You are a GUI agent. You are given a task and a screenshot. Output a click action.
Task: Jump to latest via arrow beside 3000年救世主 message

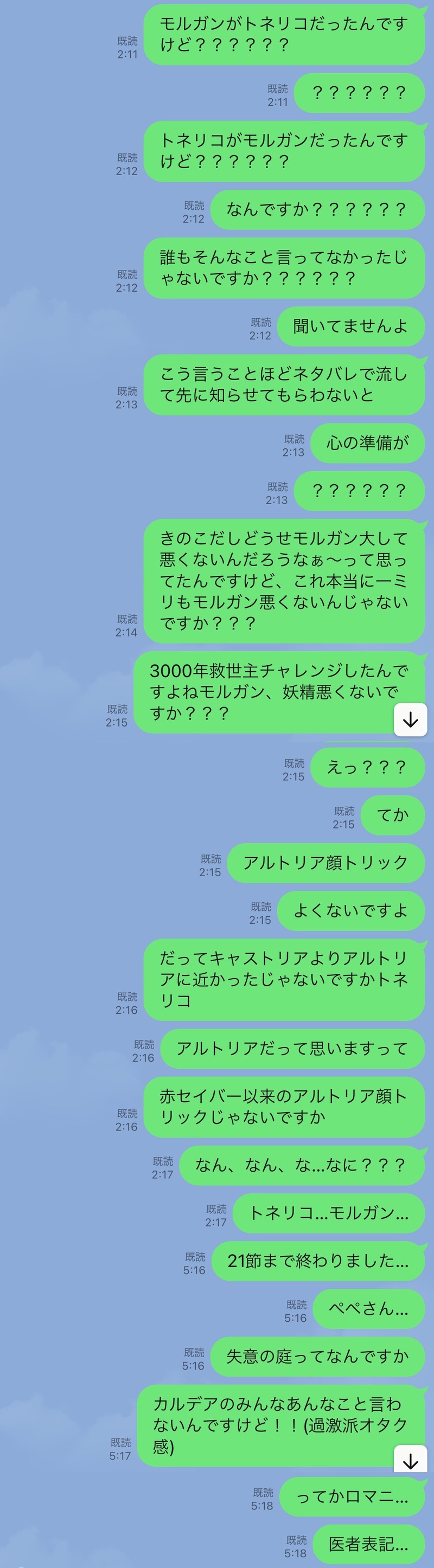pos(410,720)
